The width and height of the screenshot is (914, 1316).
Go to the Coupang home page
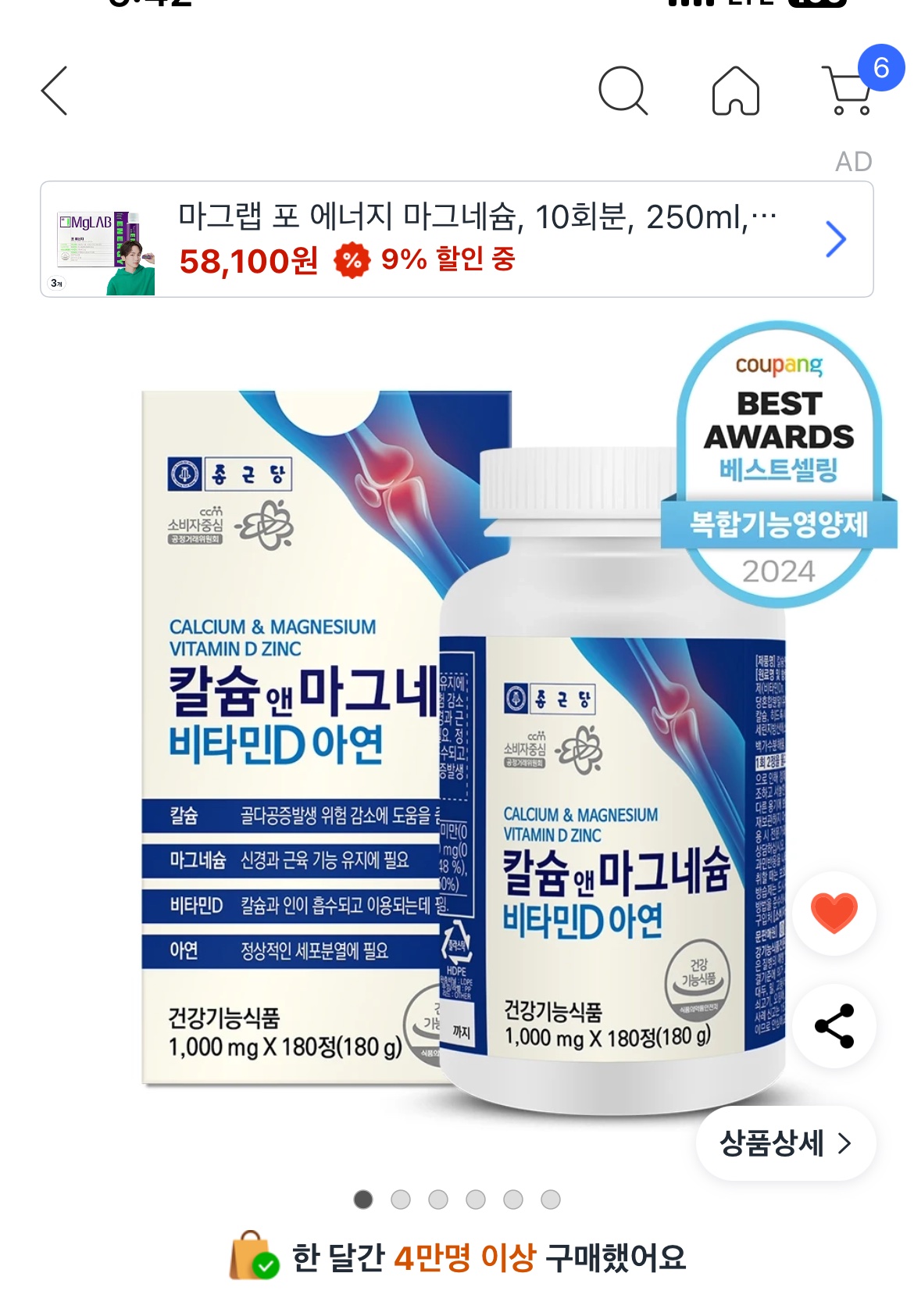pyautogui.click(x=736, y=91)
